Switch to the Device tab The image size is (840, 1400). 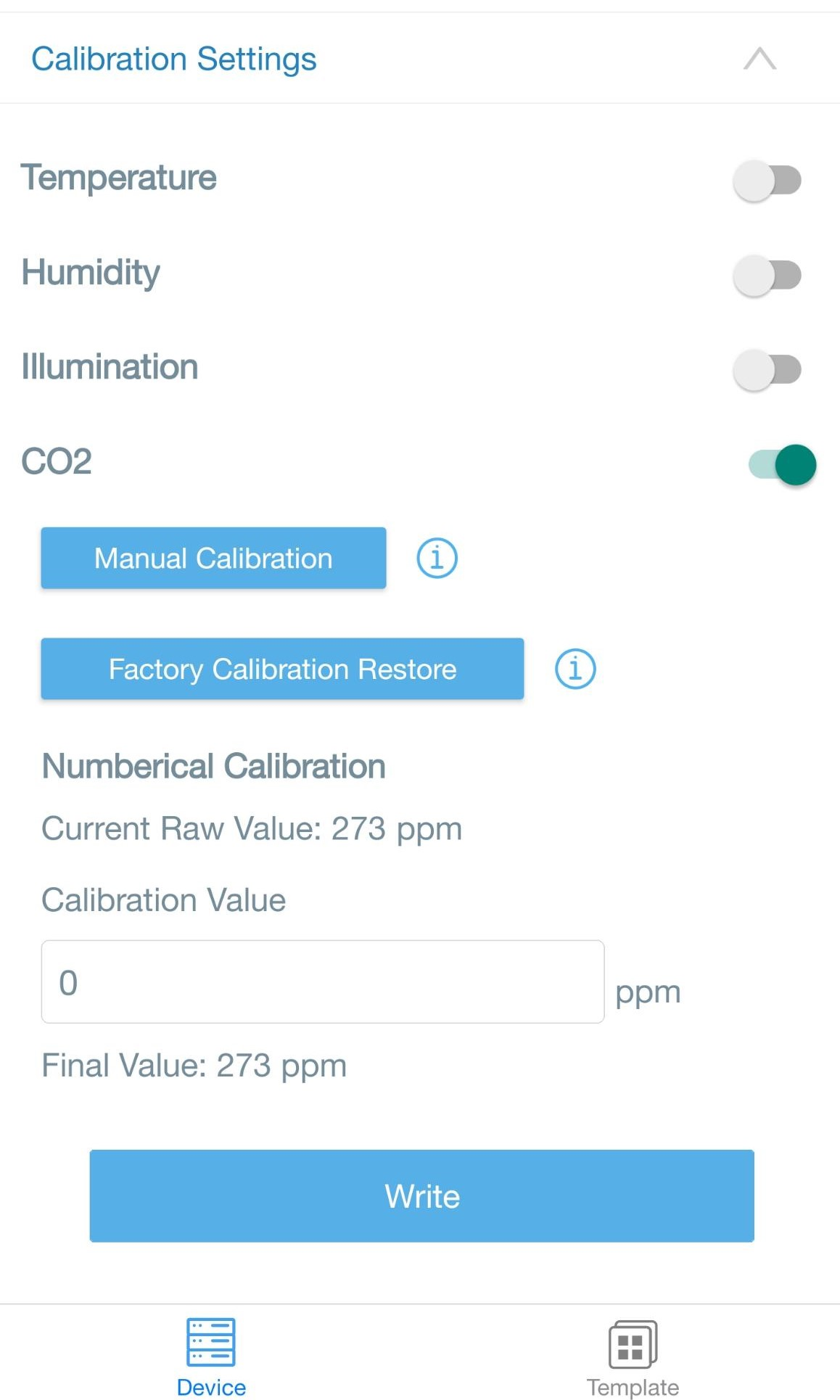(x=211, y=1356)
